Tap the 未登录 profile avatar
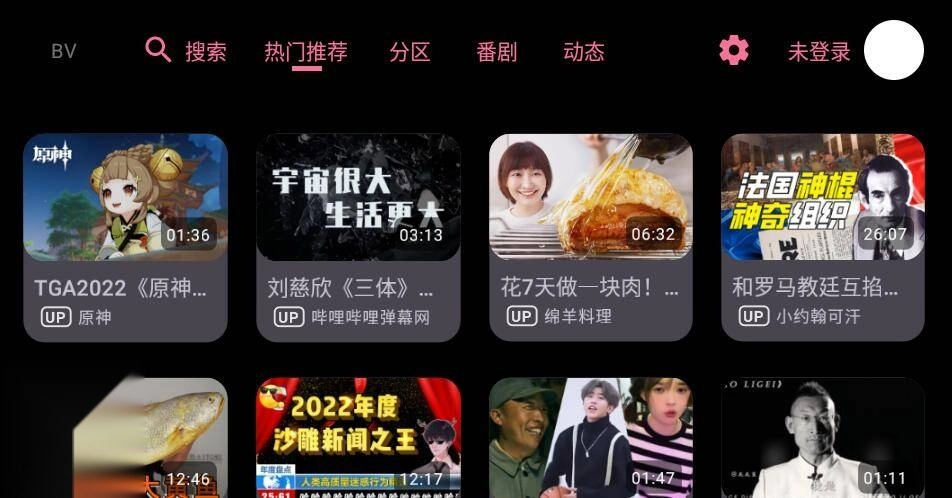 tap(893, 51)
